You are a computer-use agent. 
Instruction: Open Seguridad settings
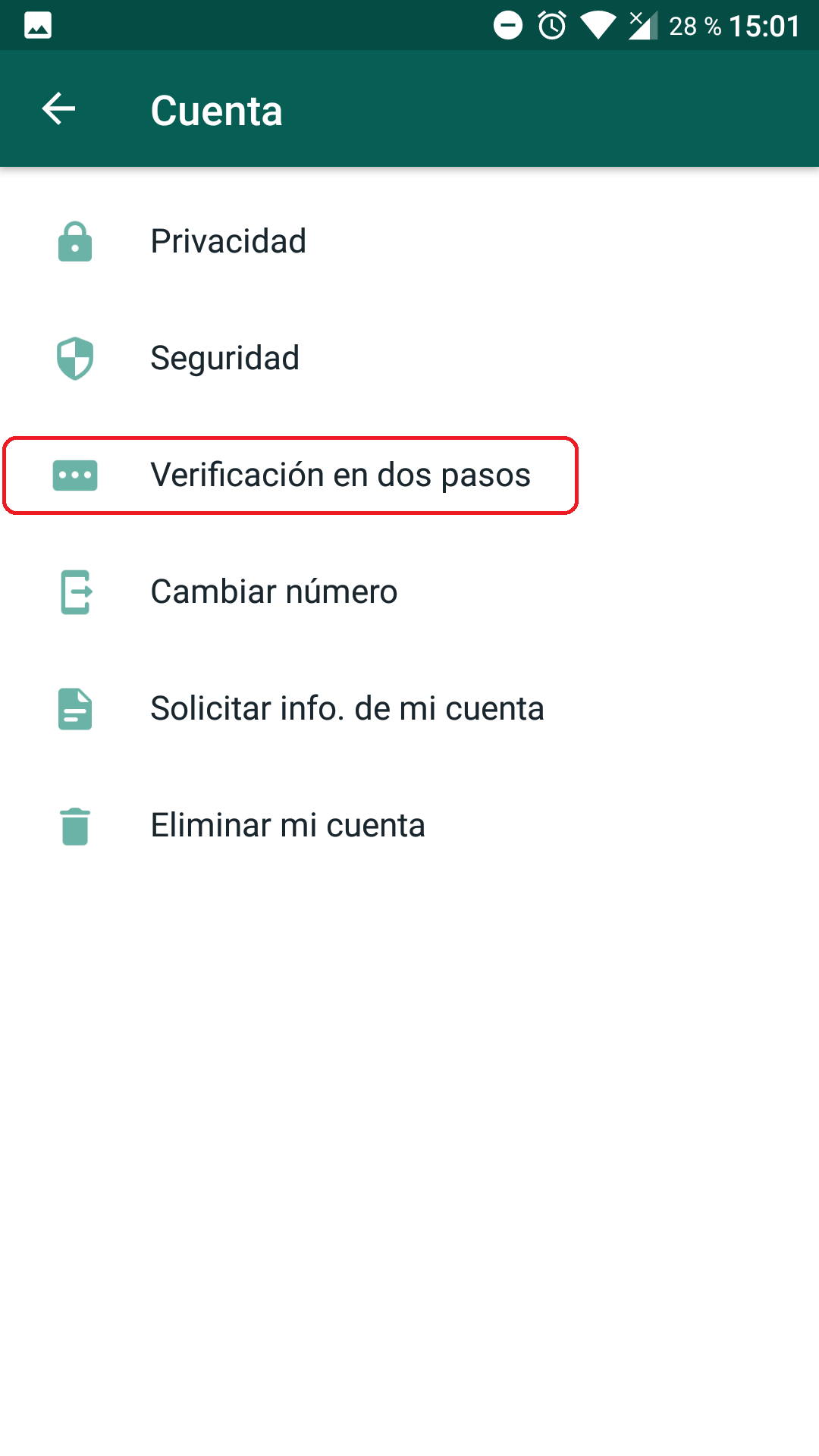225,358
